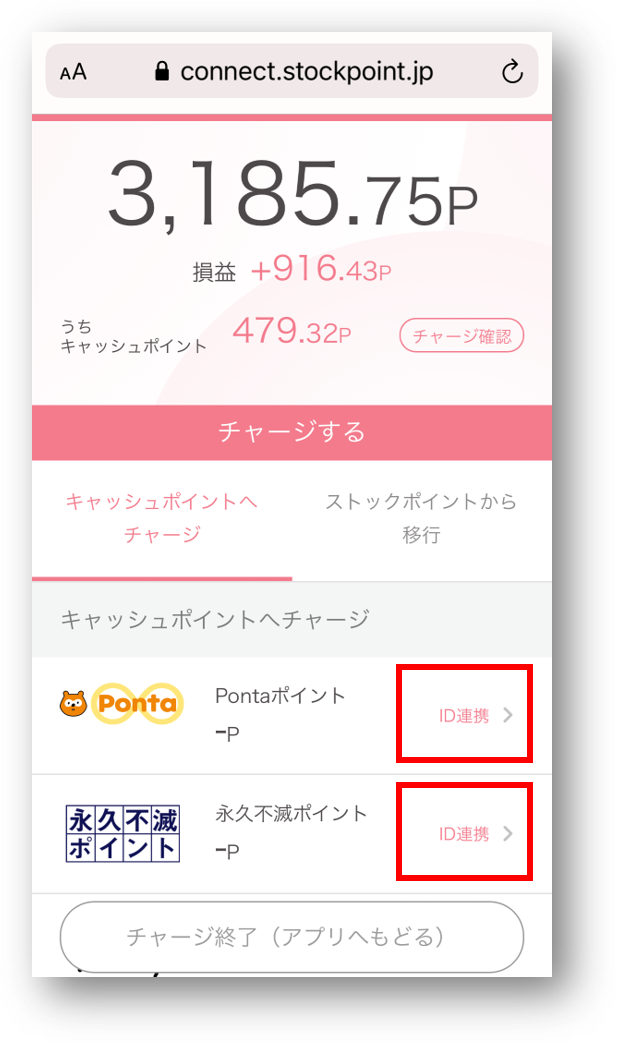The width and height of the screenshot is (617, 1042).
Task: Tap the チャージ確認 button
Action: [x=461, y=336]
